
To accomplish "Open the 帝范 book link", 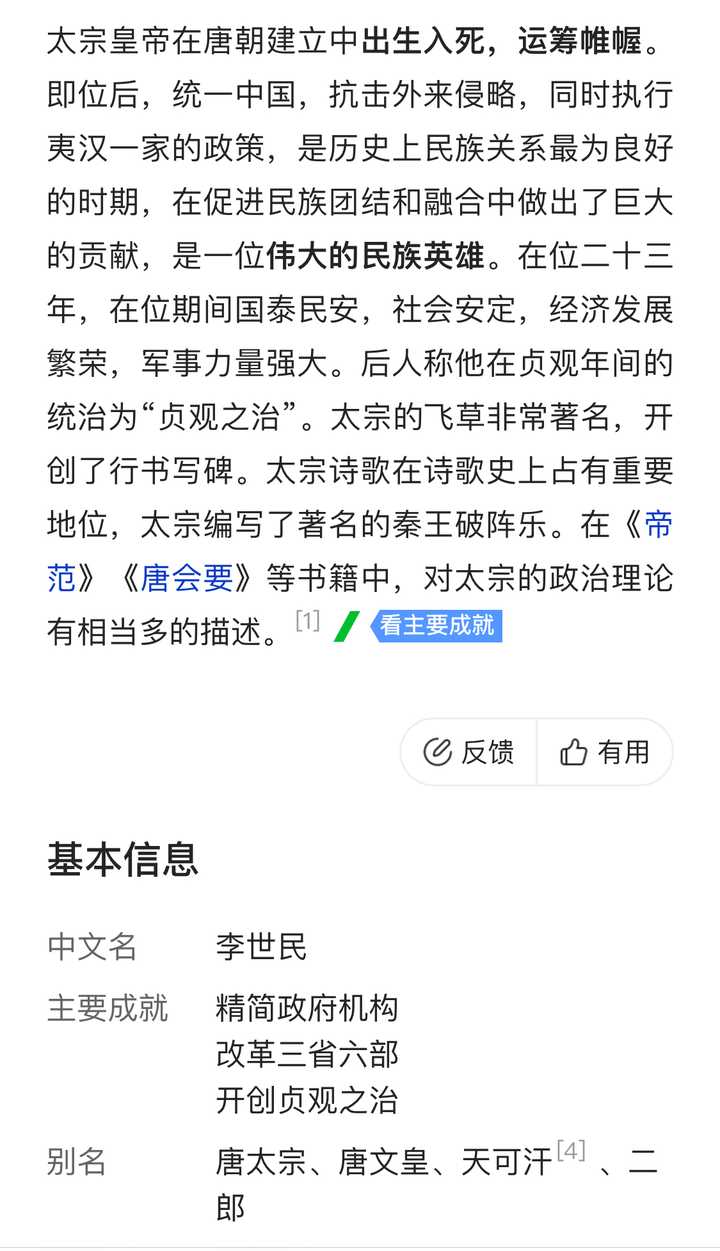I will tap(658, 524).
